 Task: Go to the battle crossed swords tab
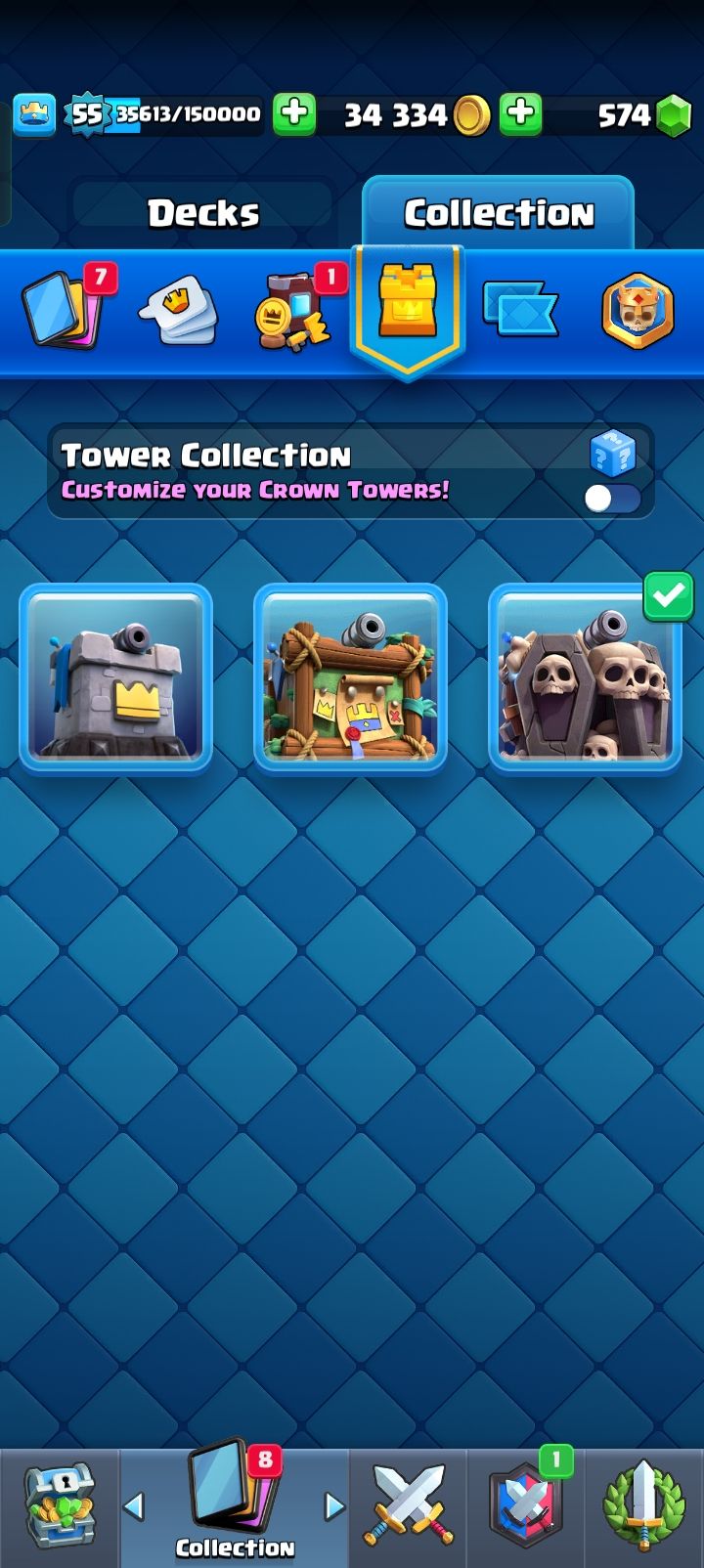pos(409,1507)
